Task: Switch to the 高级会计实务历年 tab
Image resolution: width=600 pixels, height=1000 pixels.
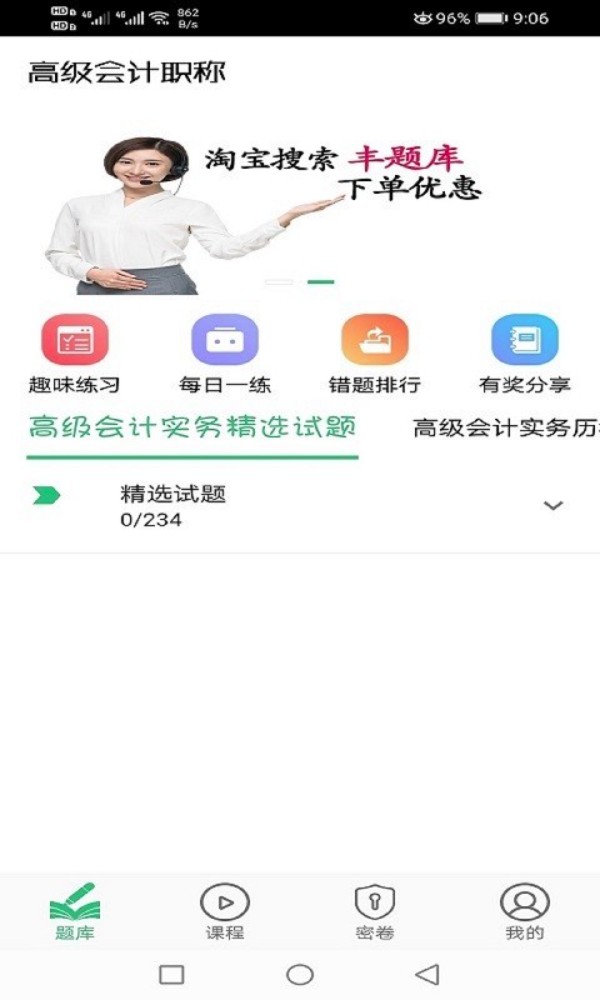Action: coord(506,428)
